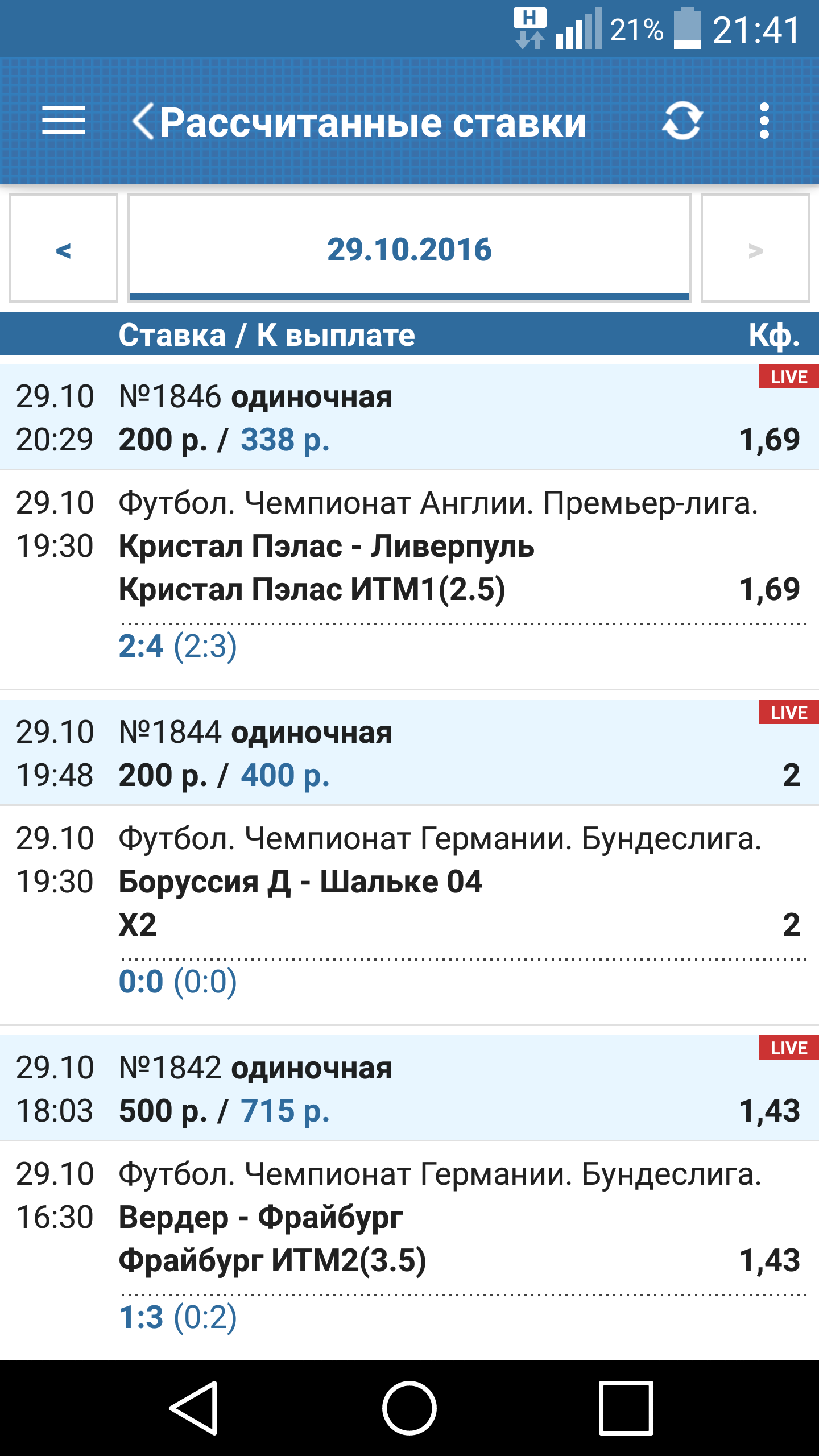The height and width of the screenshot is (1456, 819).
Task: Open the three-dot overflow menu
Action: pyautogui.click(x=764, y=121)
